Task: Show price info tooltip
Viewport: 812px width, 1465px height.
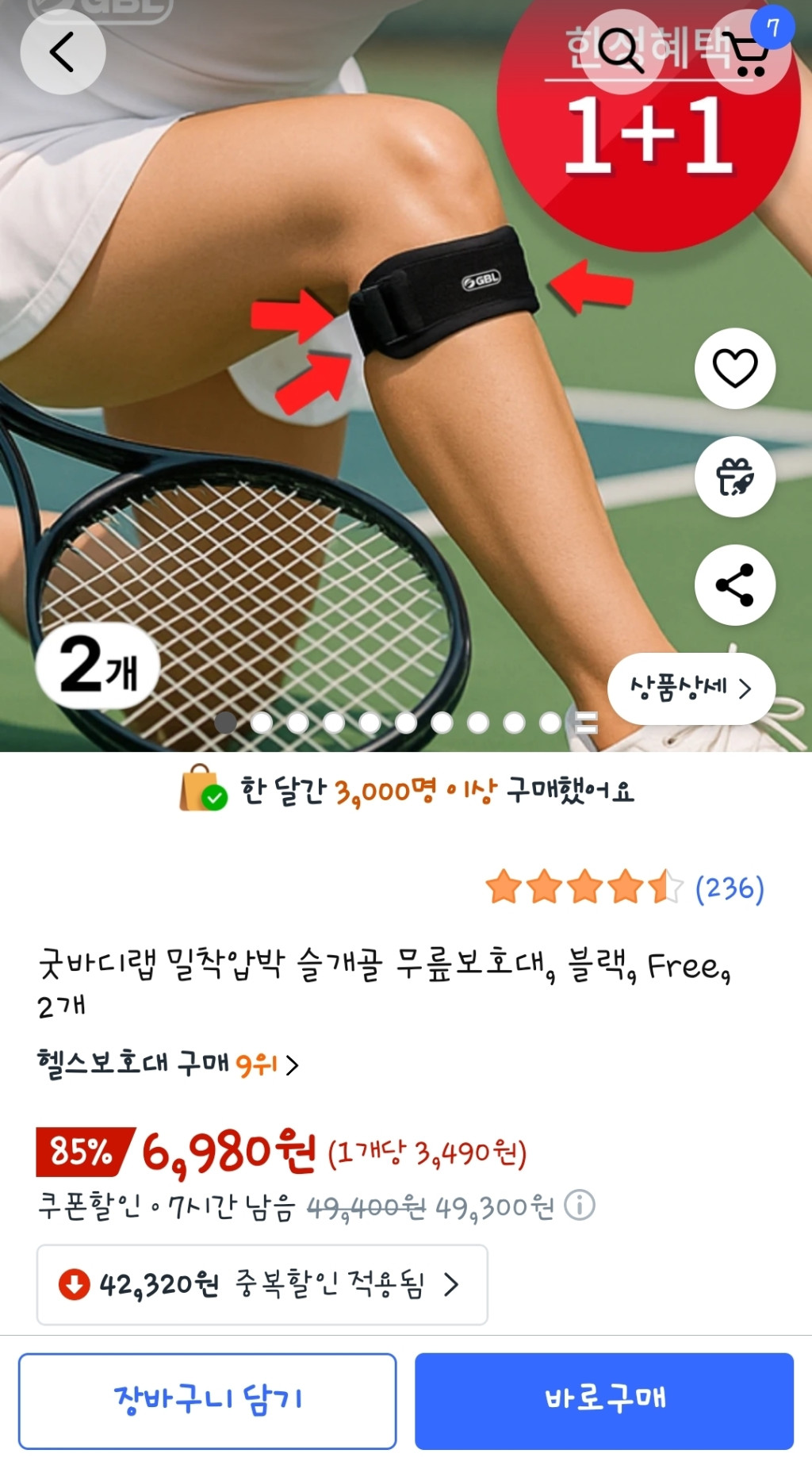Action: [x=580, y=1206]
